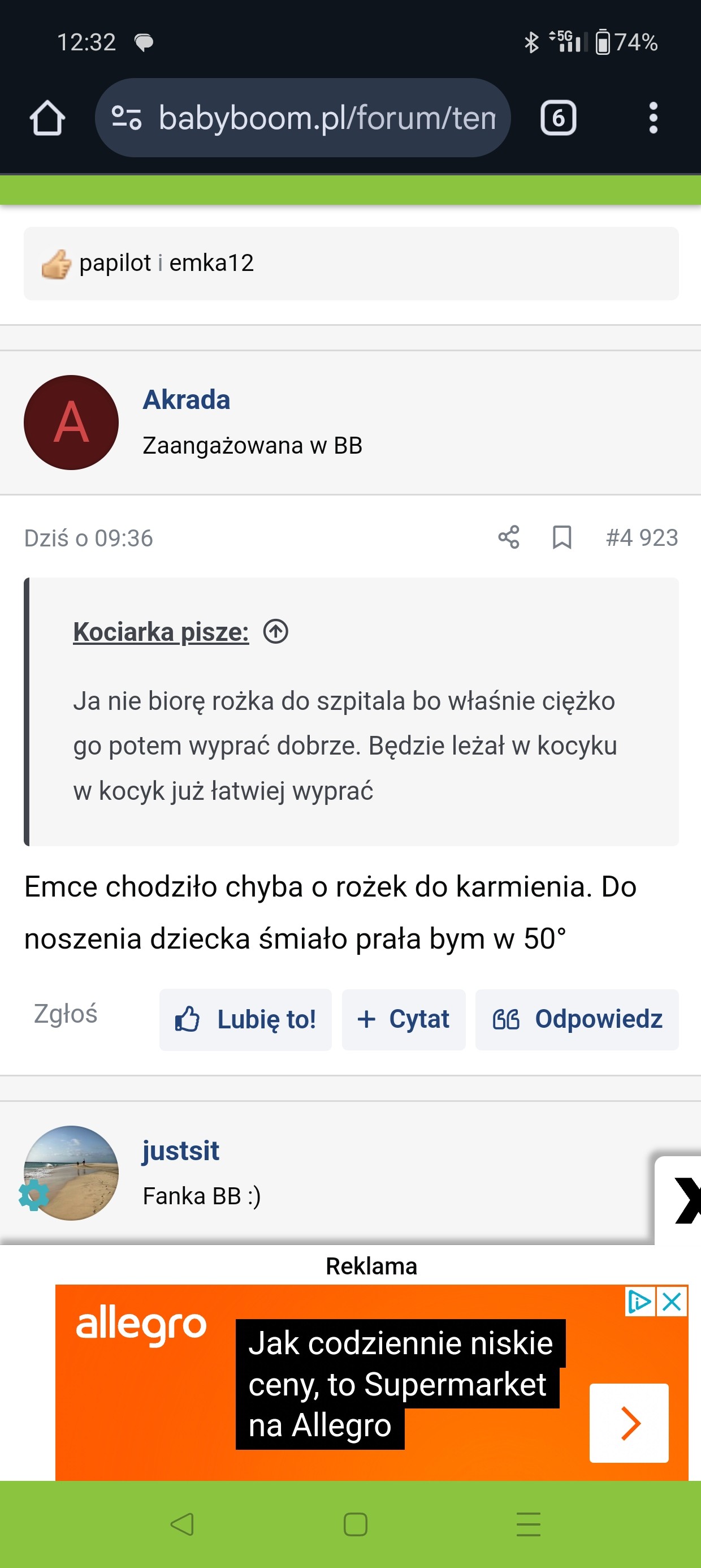Screen dimensions: 701x1568
Task: Go back with the system back button
Action: [x=182, y=1524]
